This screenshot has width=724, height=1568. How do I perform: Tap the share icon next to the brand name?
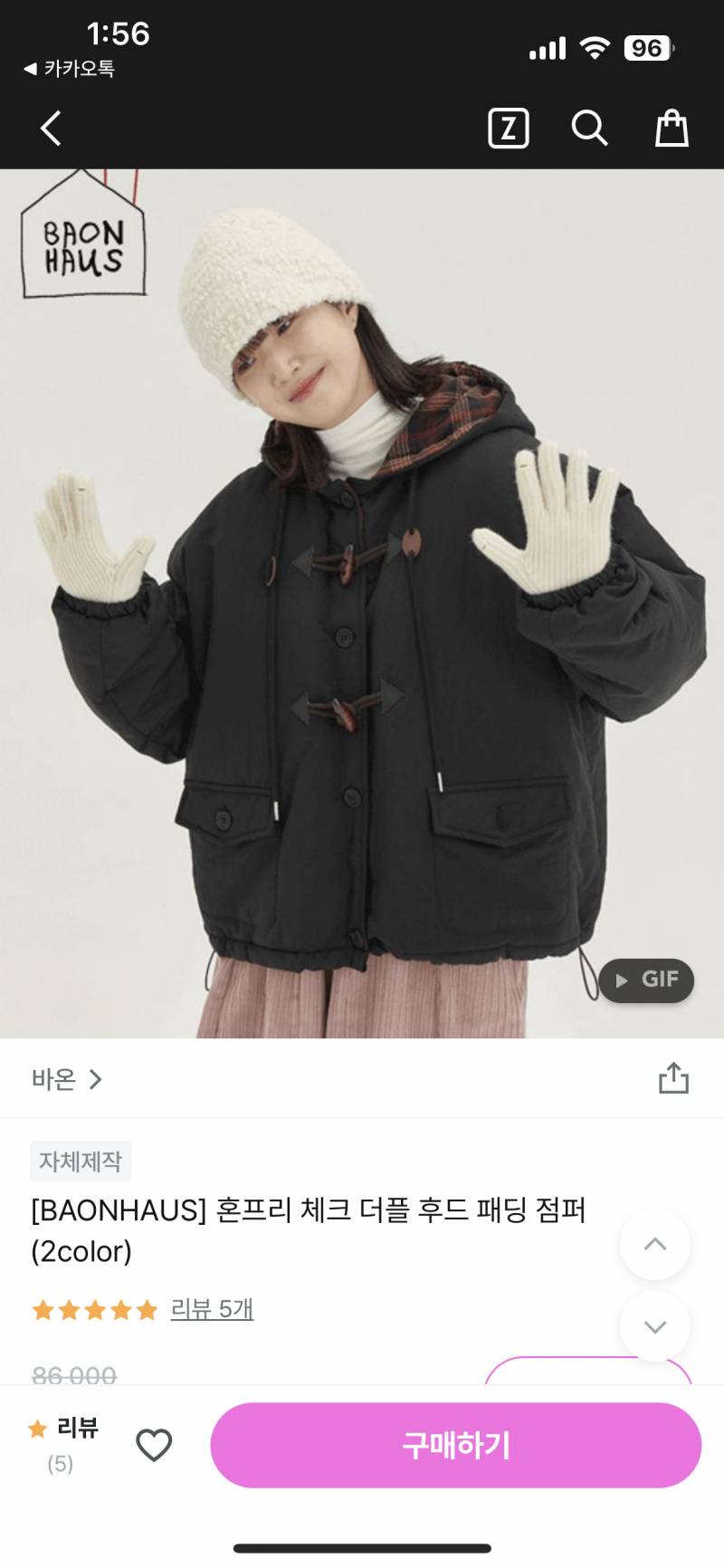click(674, 1079)
